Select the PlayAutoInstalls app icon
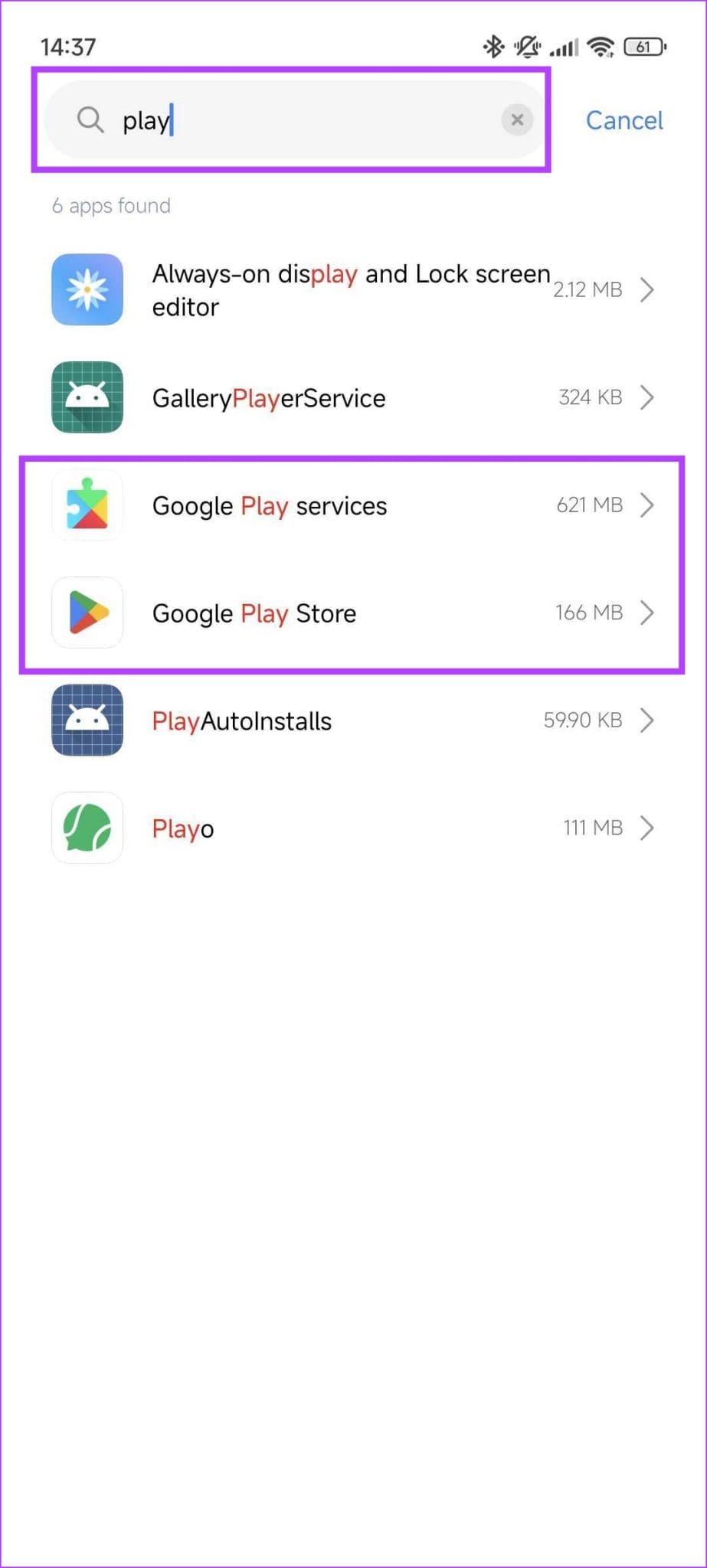Viewport: 707px width, 1568px height. (x=87, y=720)
